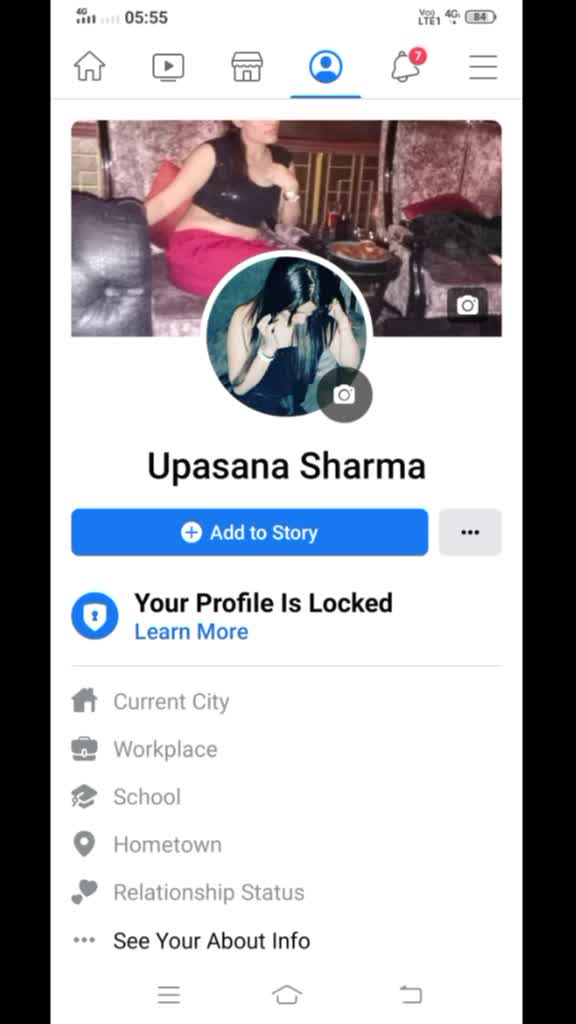
Task: Tap the system home button
Action: pos(287,995)
